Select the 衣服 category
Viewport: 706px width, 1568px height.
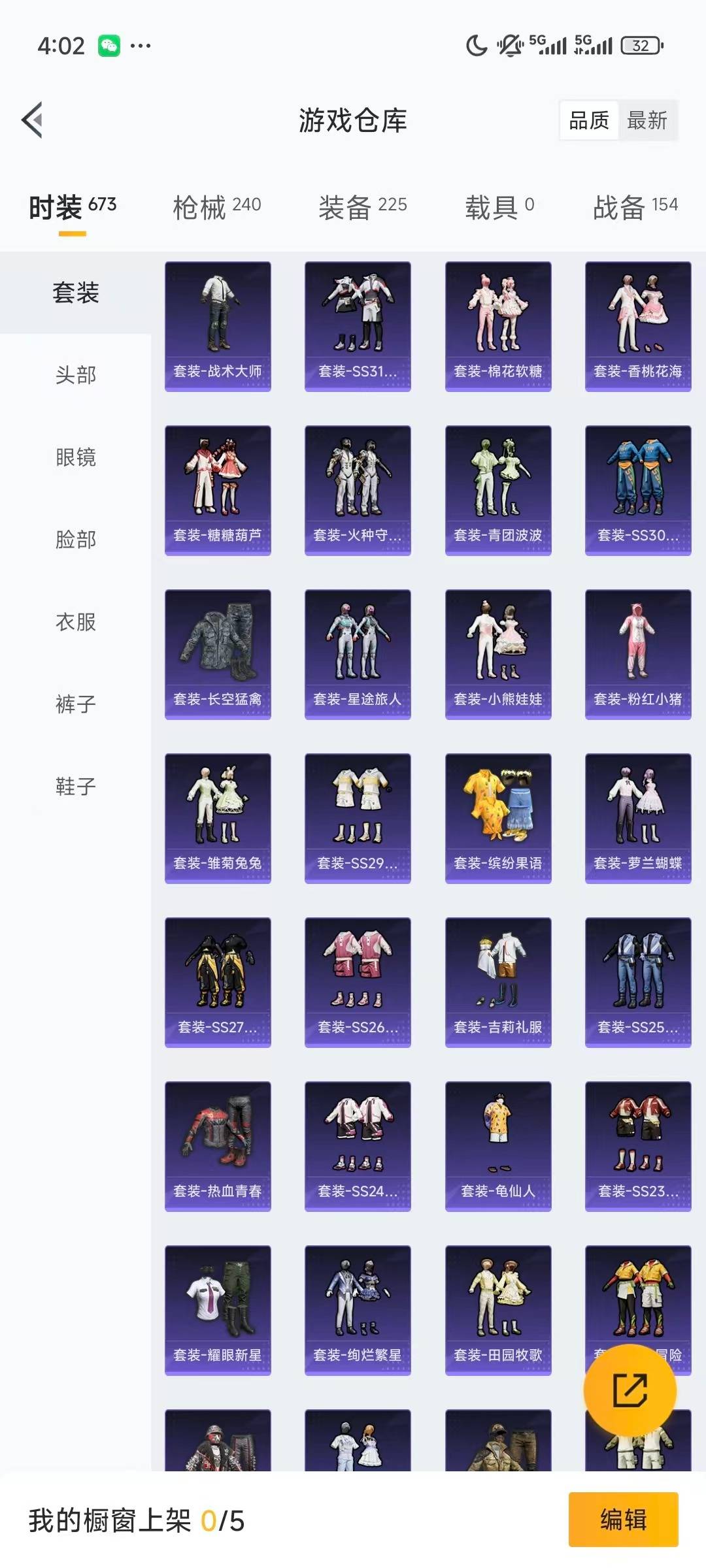(76, 622)
